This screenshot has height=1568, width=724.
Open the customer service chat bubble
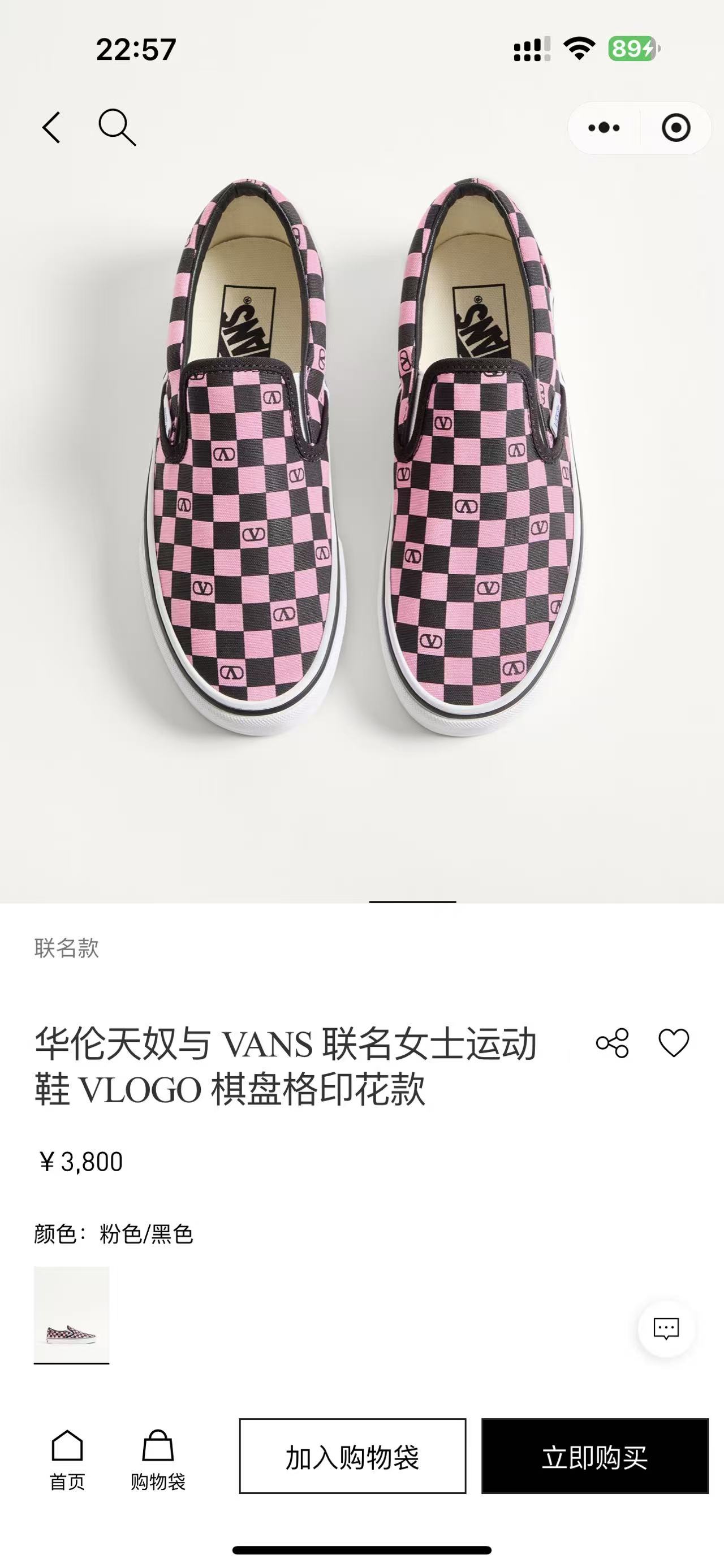click(666, 1329)
